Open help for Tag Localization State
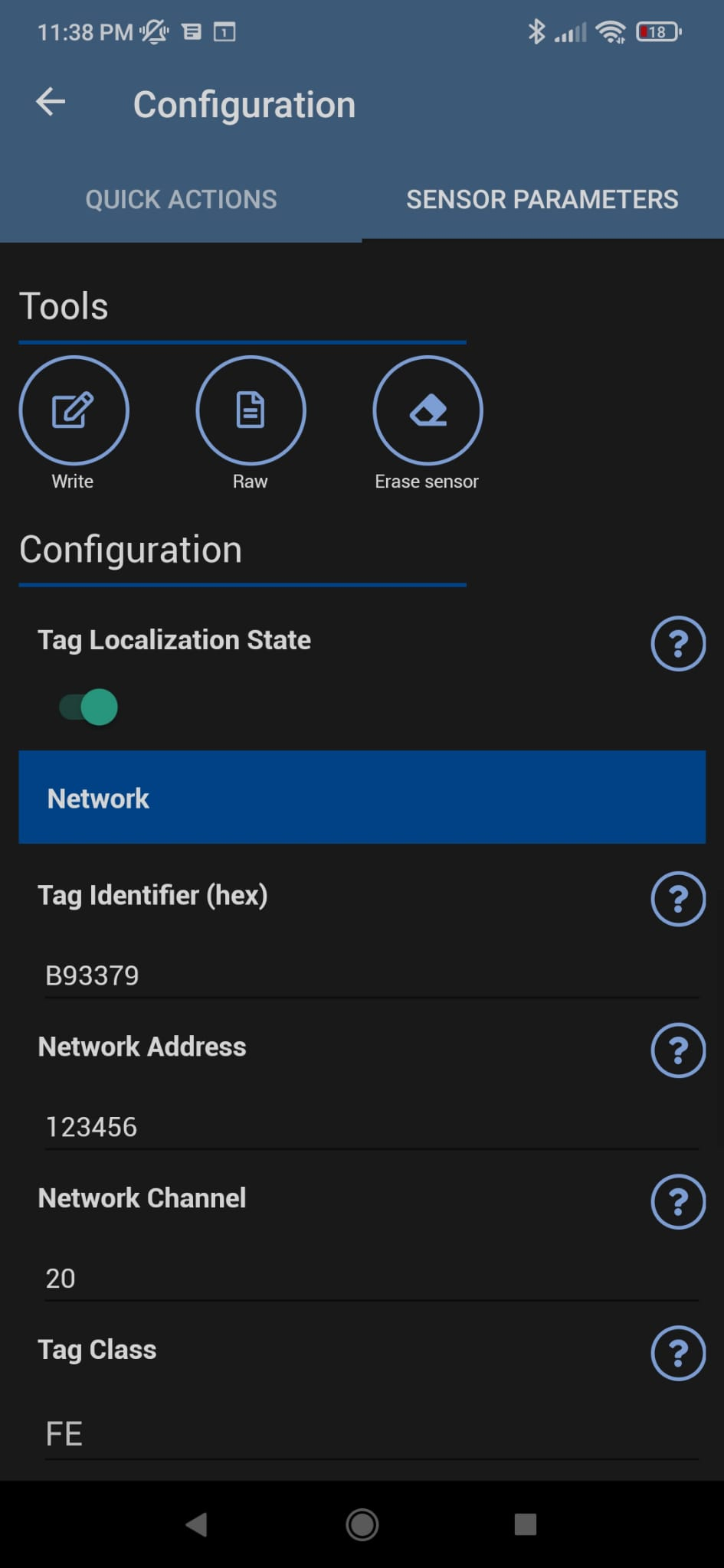The height and width of the screenshot is (1568, 724). coord(677,644)
